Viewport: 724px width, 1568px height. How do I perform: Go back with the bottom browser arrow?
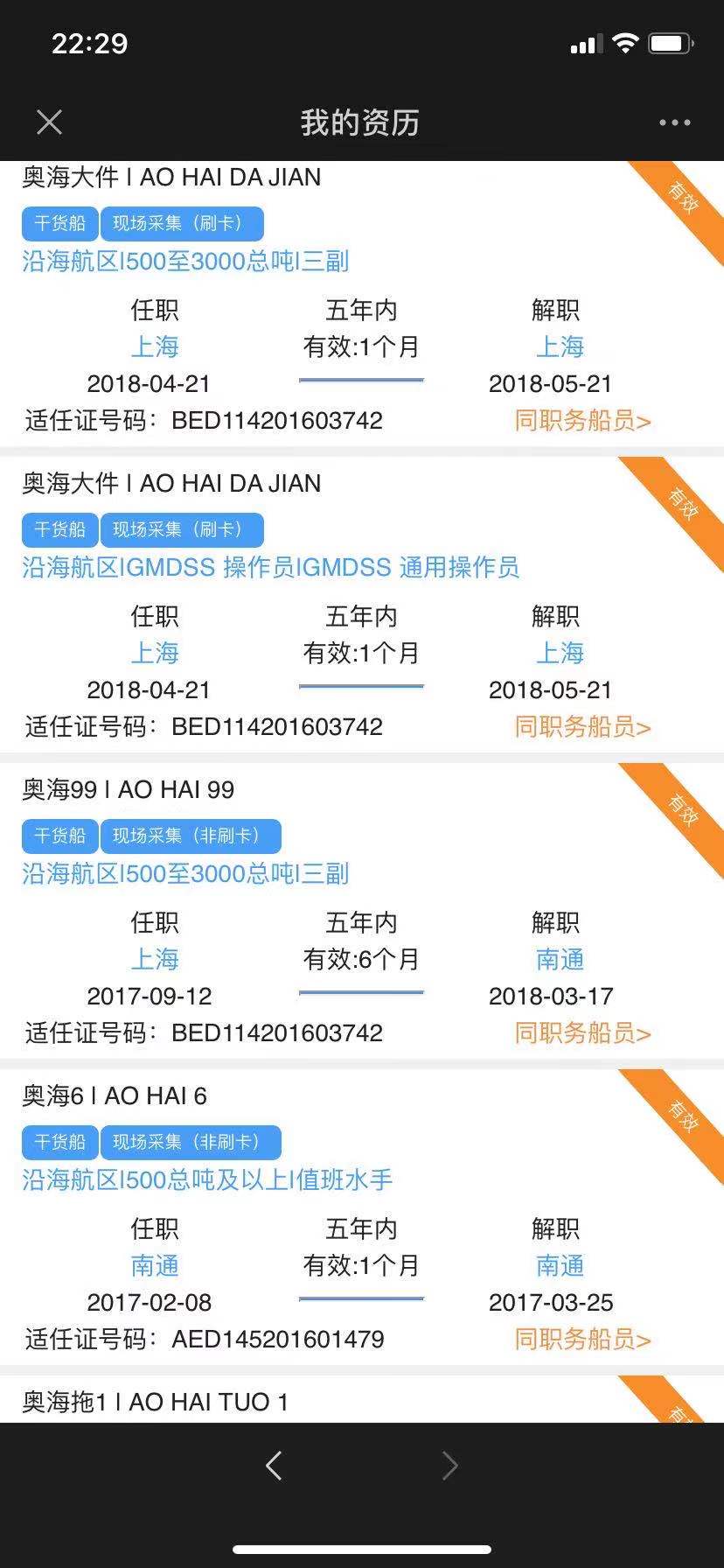click(274, 1466)
